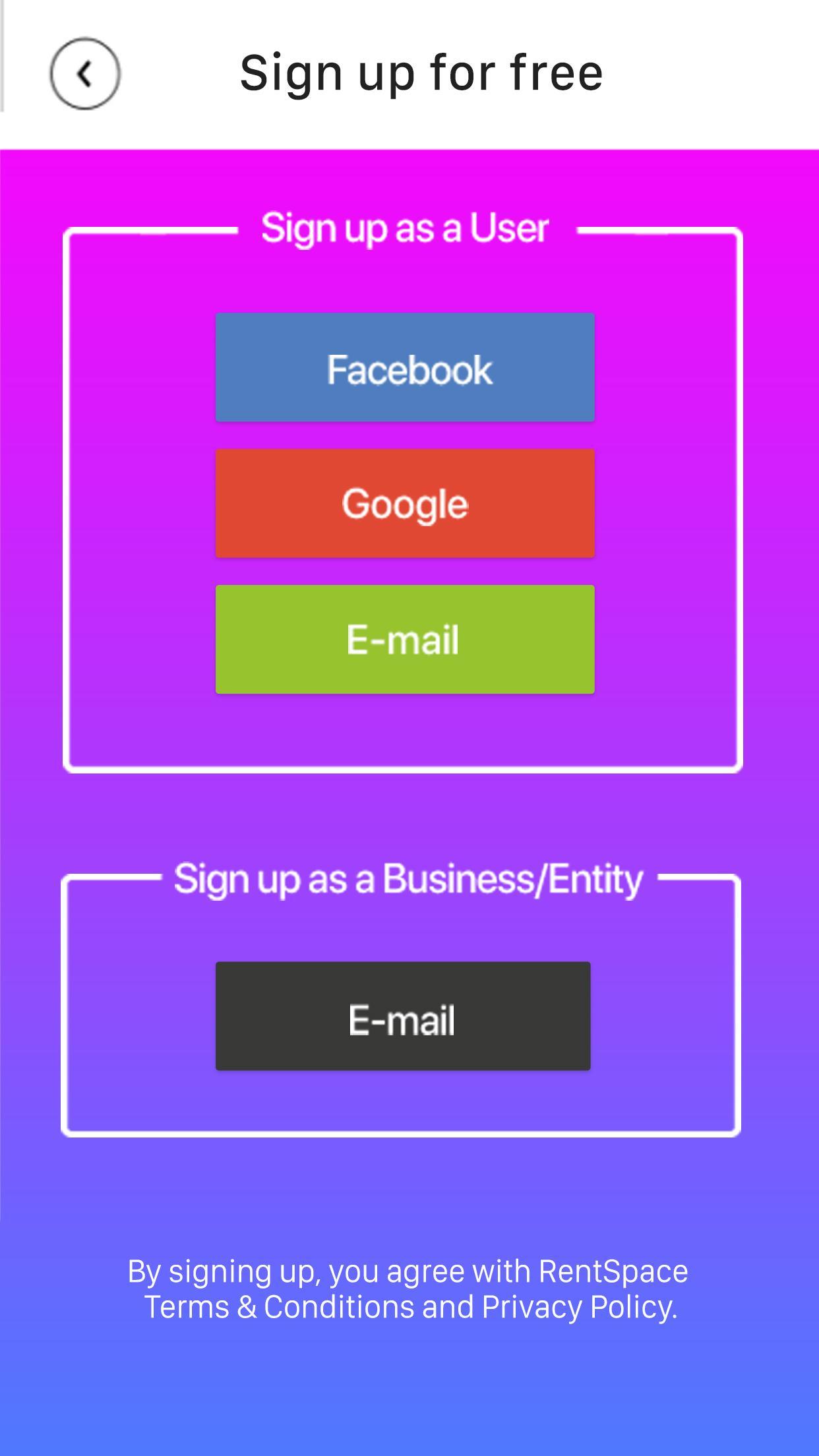Sign up as a user with Facebook
This screenshot has height=1456, width=819.
(x=405, y=368)
